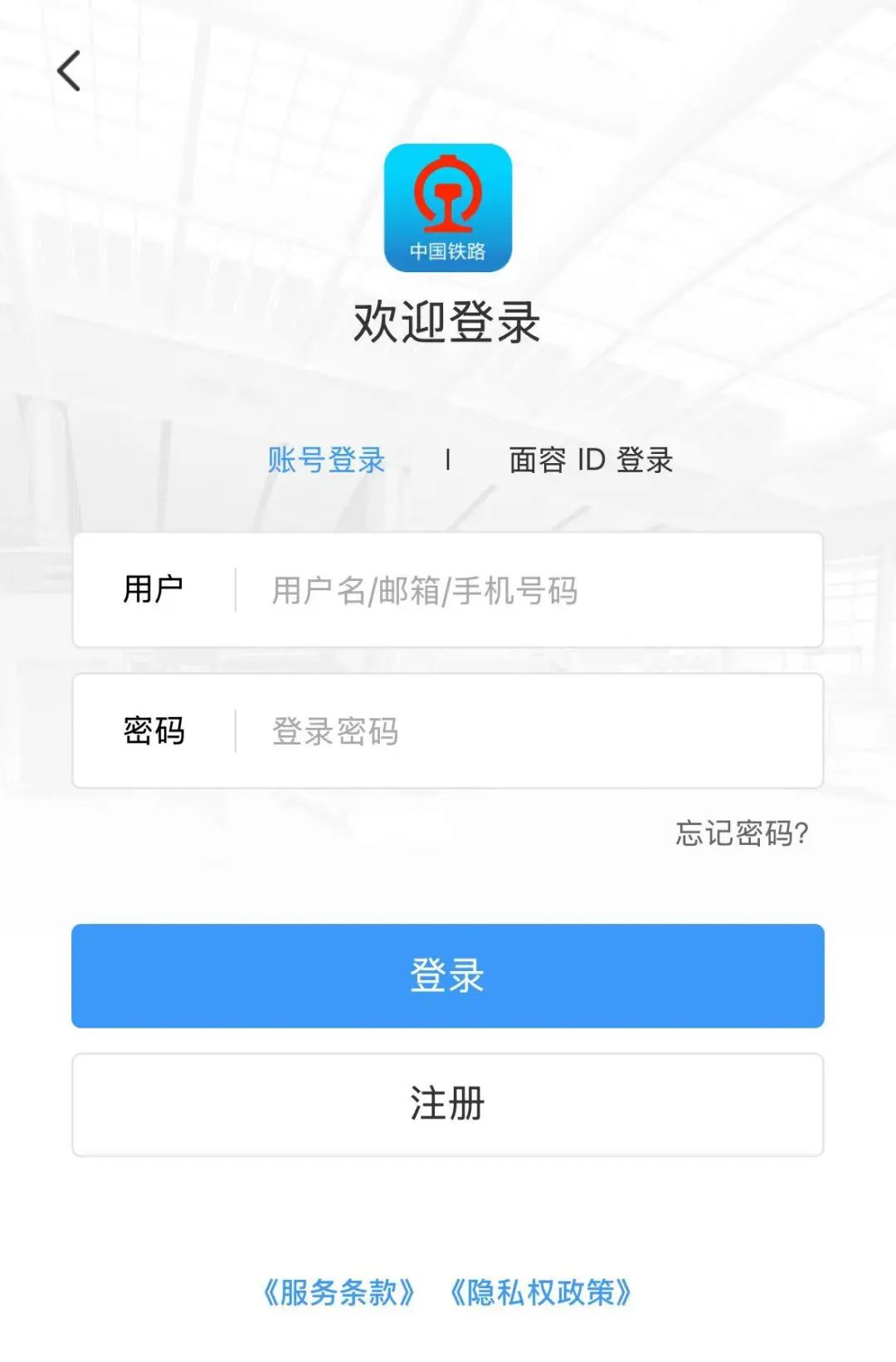Screen dimensions: 896x1362
Task: Switch to 面容 ID 登录 tab
Action: 591,460
